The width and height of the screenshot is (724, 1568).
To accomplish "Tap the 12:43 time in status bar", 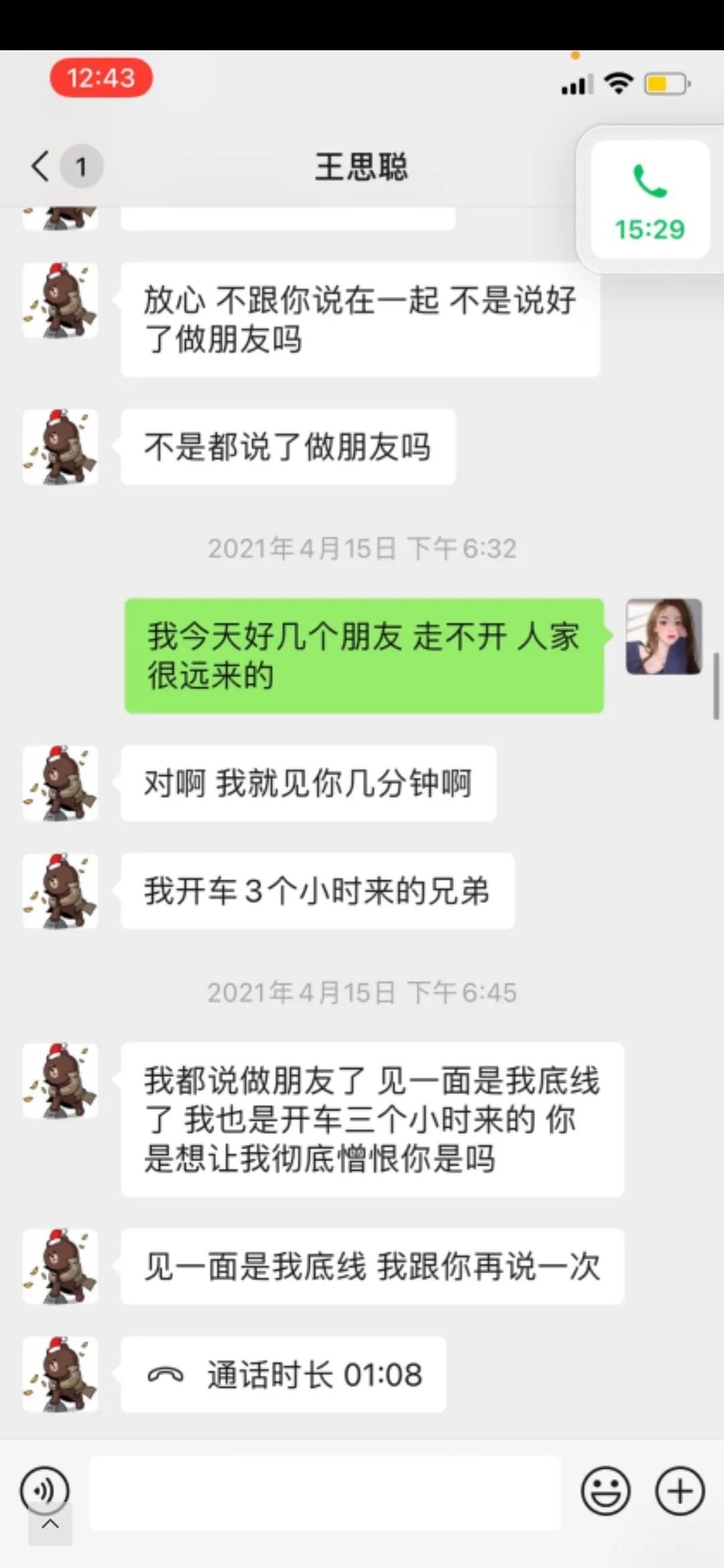I will coord(101,78).
